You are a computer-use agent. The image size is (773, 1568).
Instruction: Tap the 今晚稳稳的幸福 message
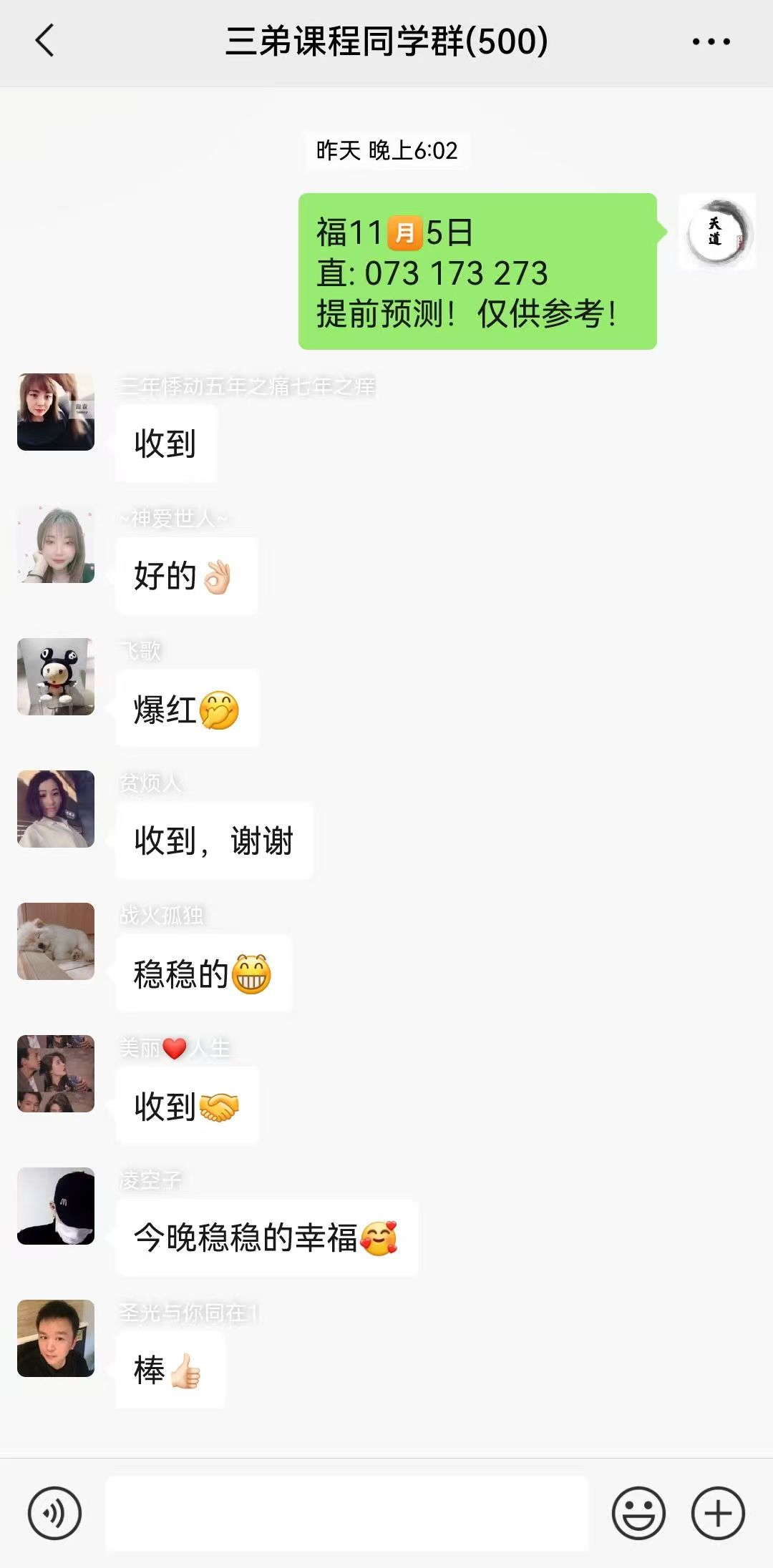[x=266, y=1238]
